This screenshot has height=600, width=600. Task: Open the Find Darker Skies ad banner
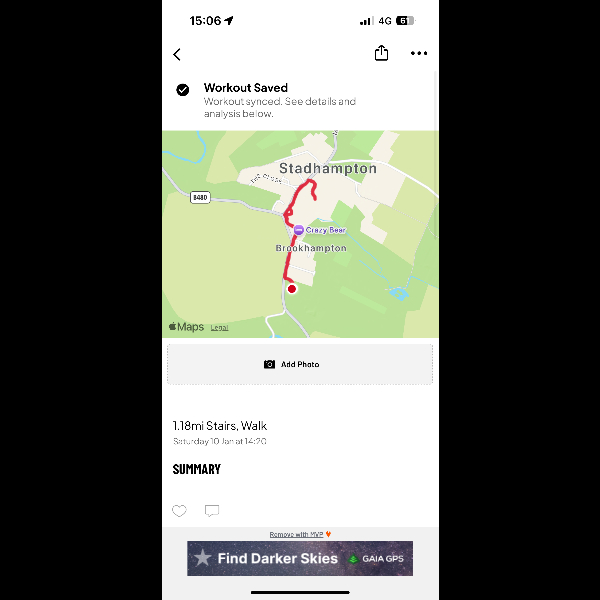click(x=299, y=558)
